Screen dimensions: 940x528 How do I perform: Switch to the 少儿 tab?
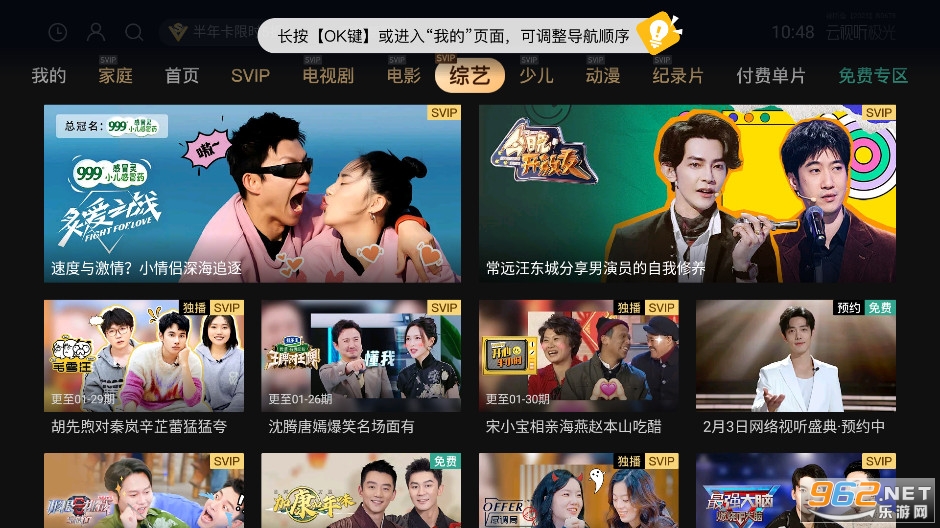click(536, 76)
